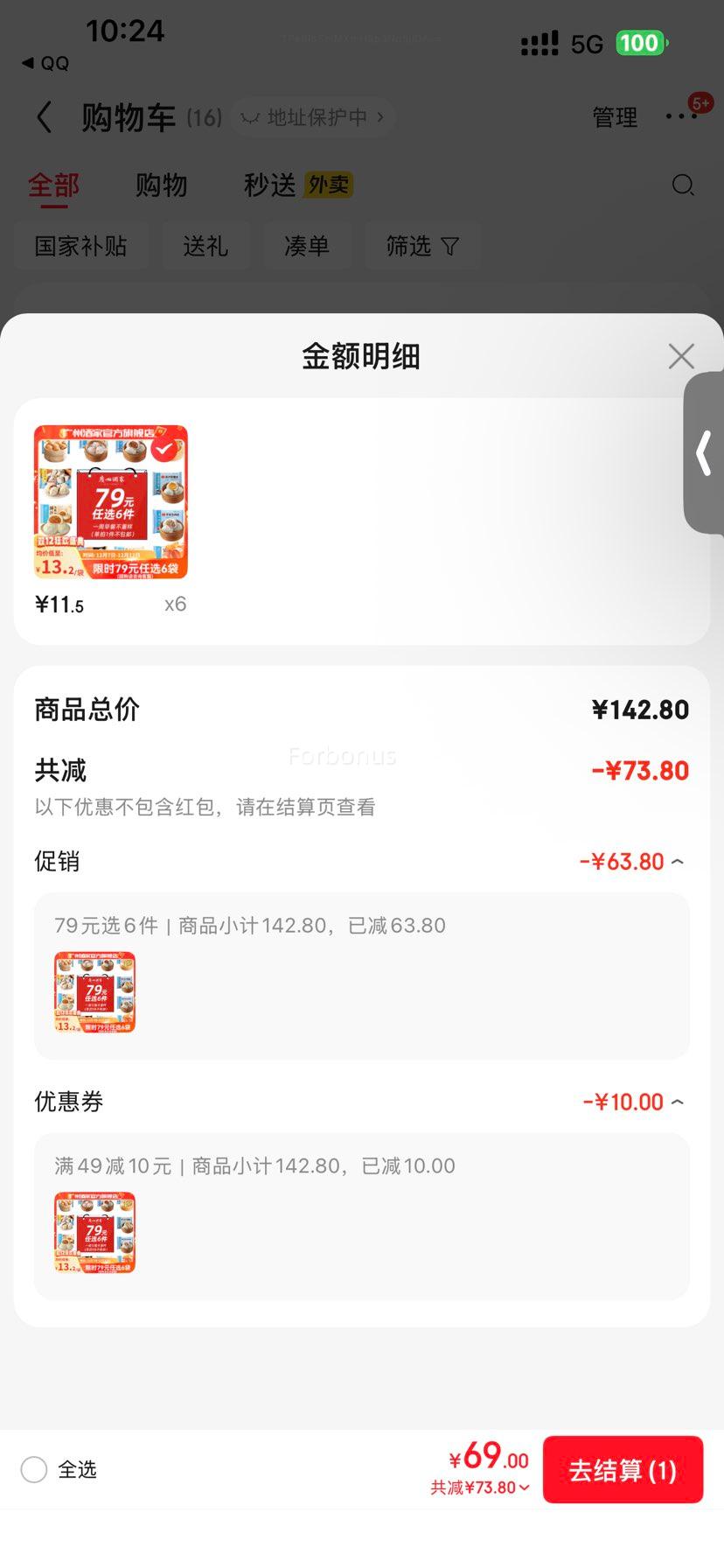Return to QQ via the status bar indicator

(42, 62)
